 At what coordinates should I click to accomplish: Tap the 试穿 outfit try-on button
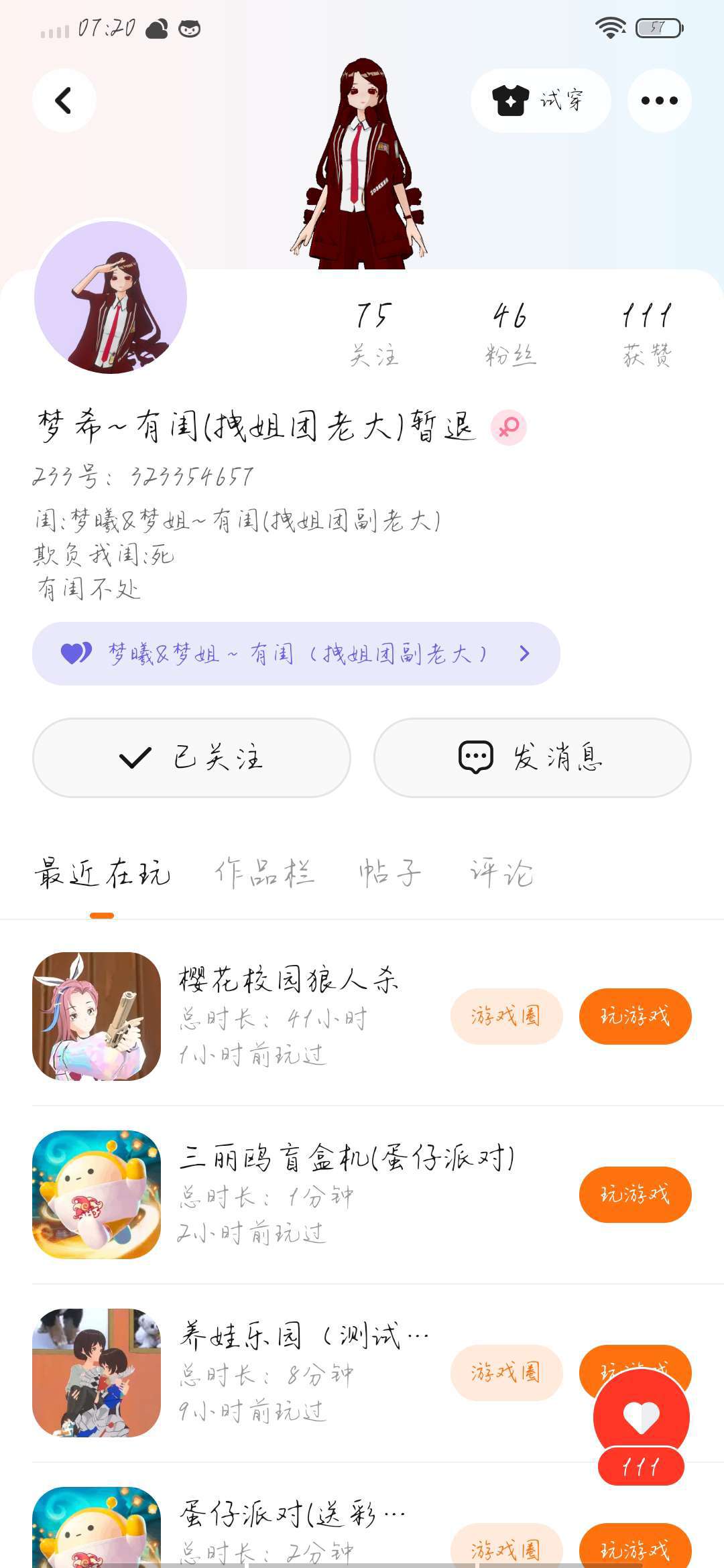(540, 101)
